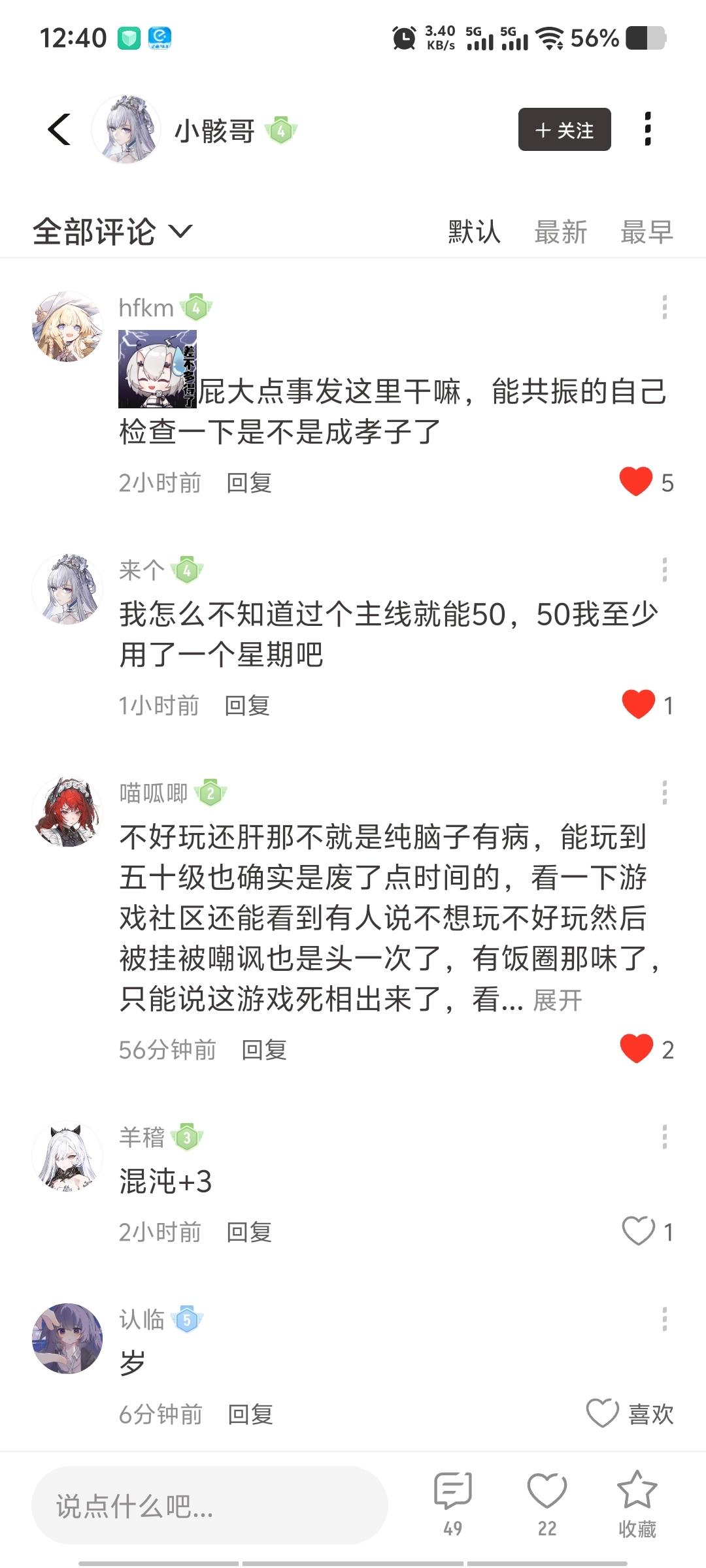This screenshot has height=1568, width=706.
Task: Select the 默认 comment sorting
Action: click(474, 232)
